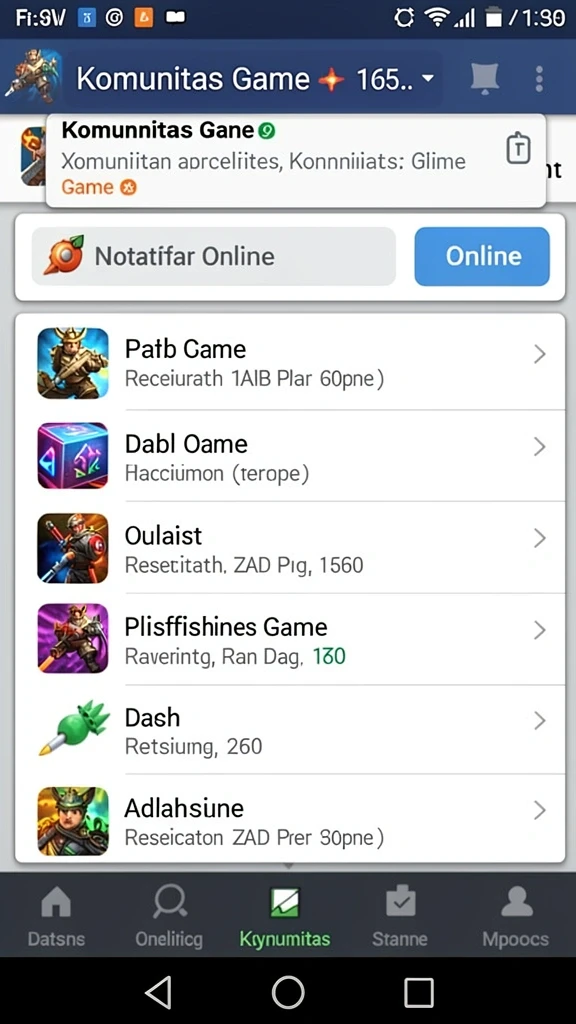Open Plisffishines Game
576x1024 pixels.
(x=290, y=639)
